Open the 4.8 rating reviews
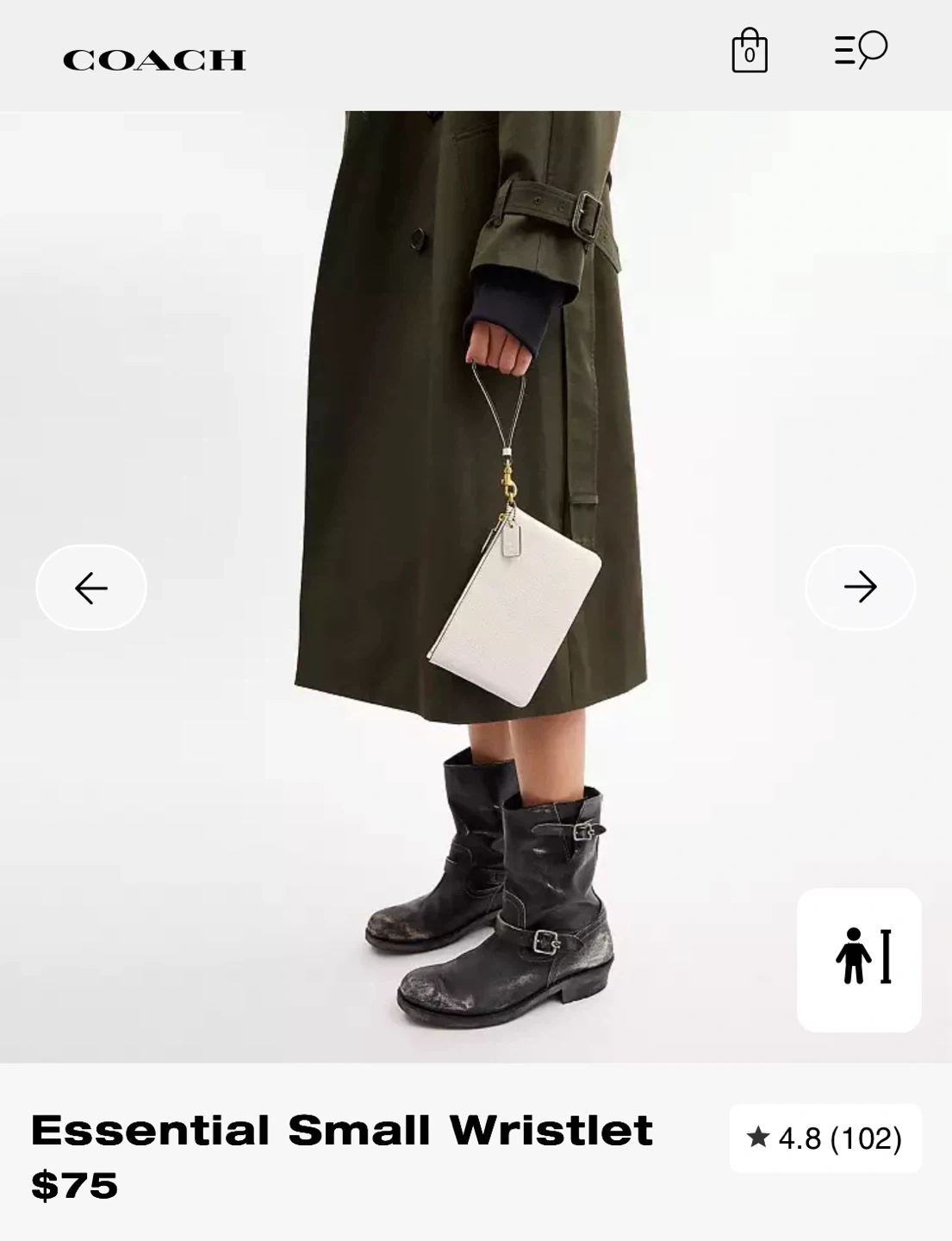The height and width of the screenshot is (1241, 952). click(x=824, y=1138)
